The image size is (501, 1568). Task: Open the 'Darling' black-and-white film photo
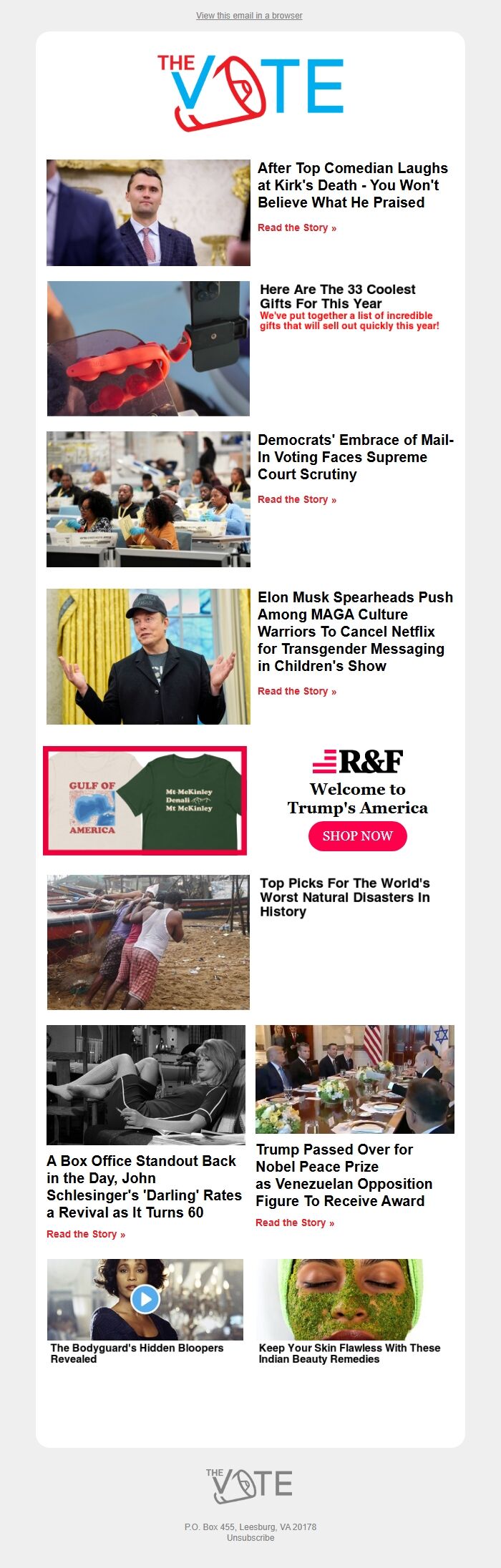click(x=146, y=1084)
